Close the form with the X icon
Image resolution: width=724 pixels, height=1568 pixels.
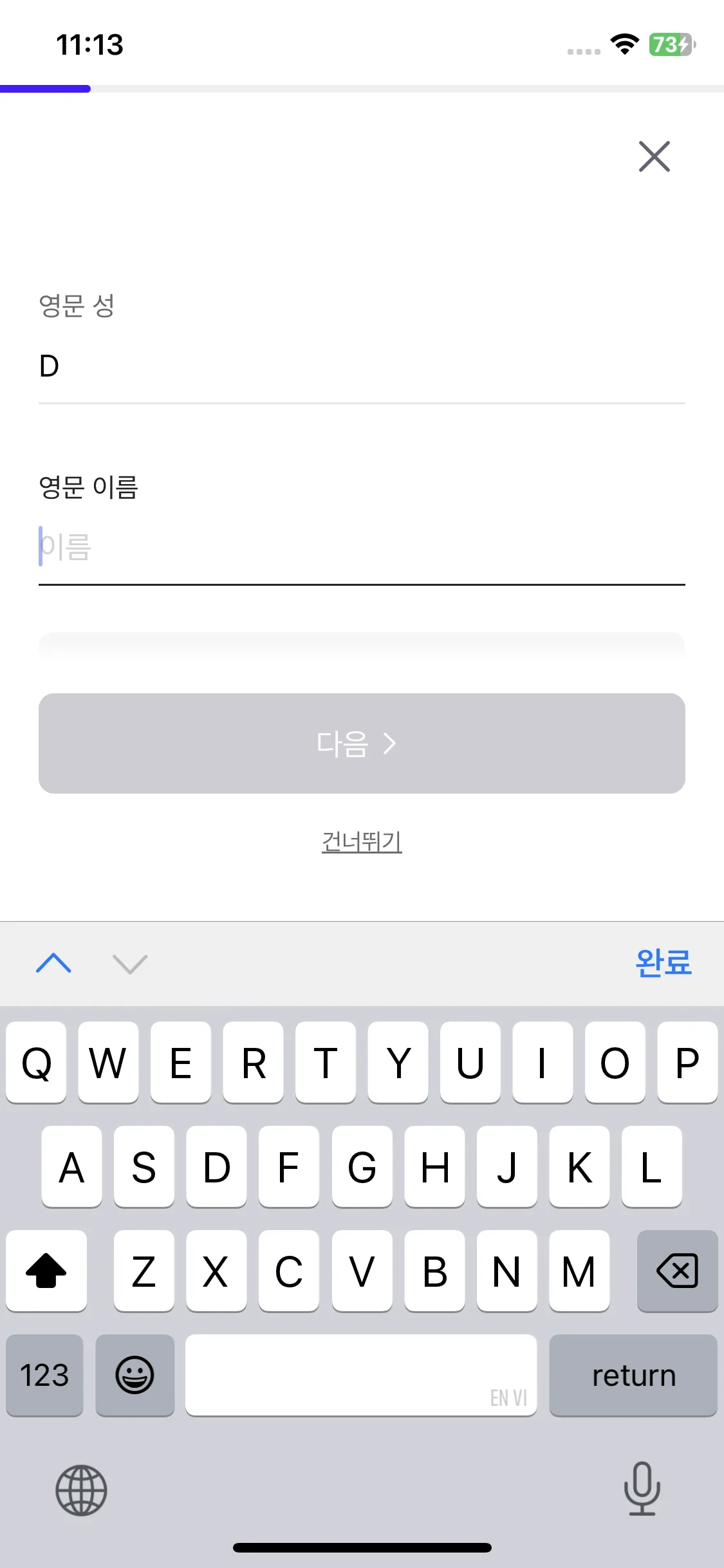[654, 156]
